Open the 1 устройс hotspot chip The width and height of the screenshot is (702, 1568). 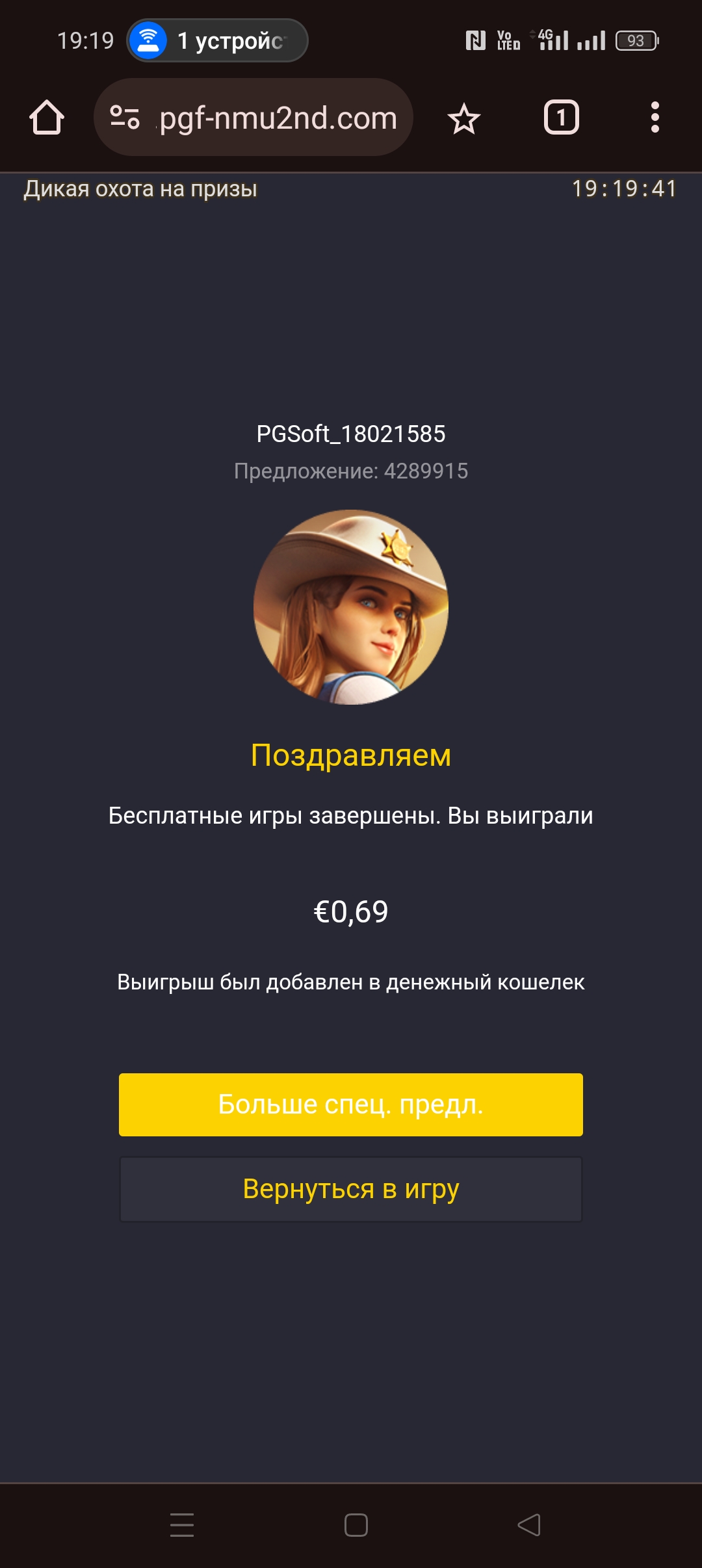218,40
